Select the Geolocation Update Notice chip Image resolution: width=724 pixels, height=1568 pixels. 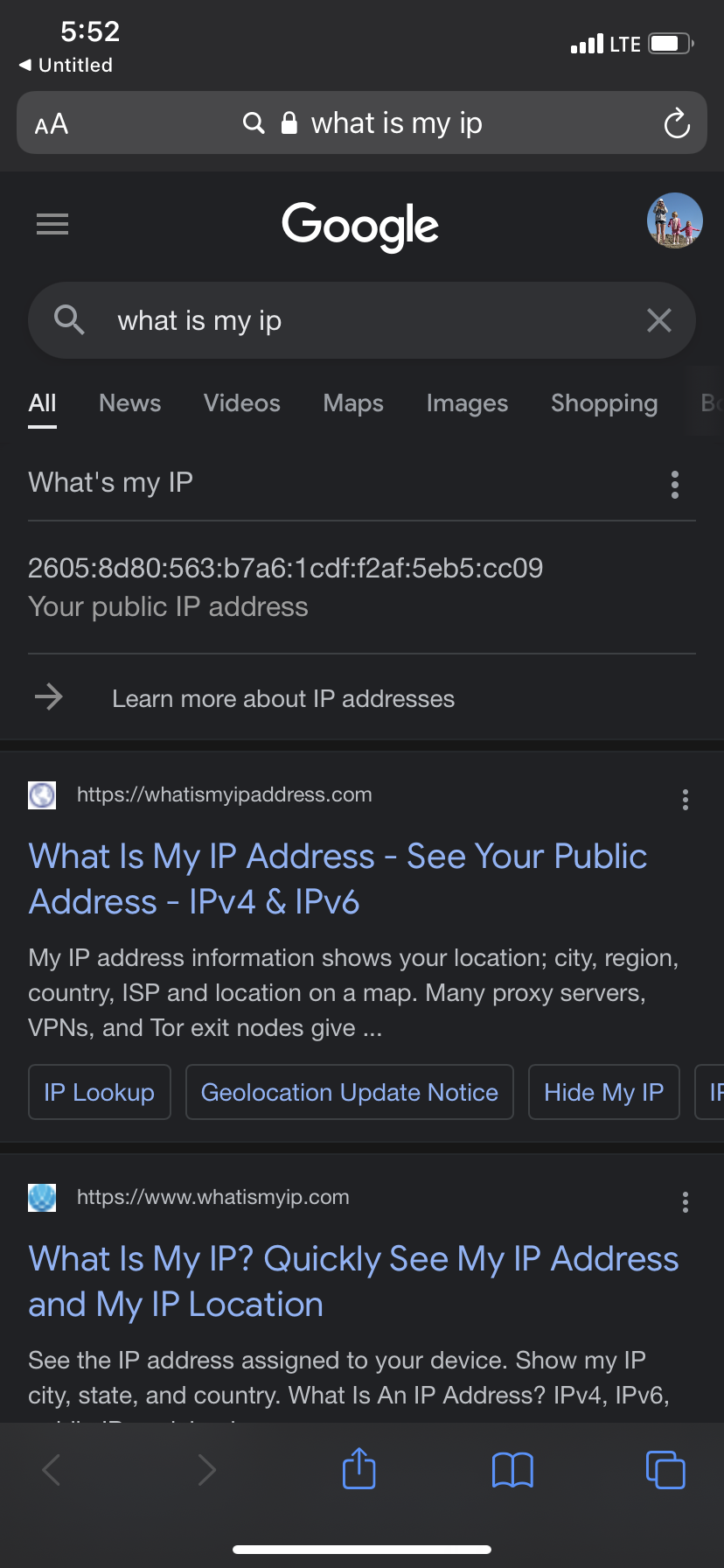coord(349,1092)
